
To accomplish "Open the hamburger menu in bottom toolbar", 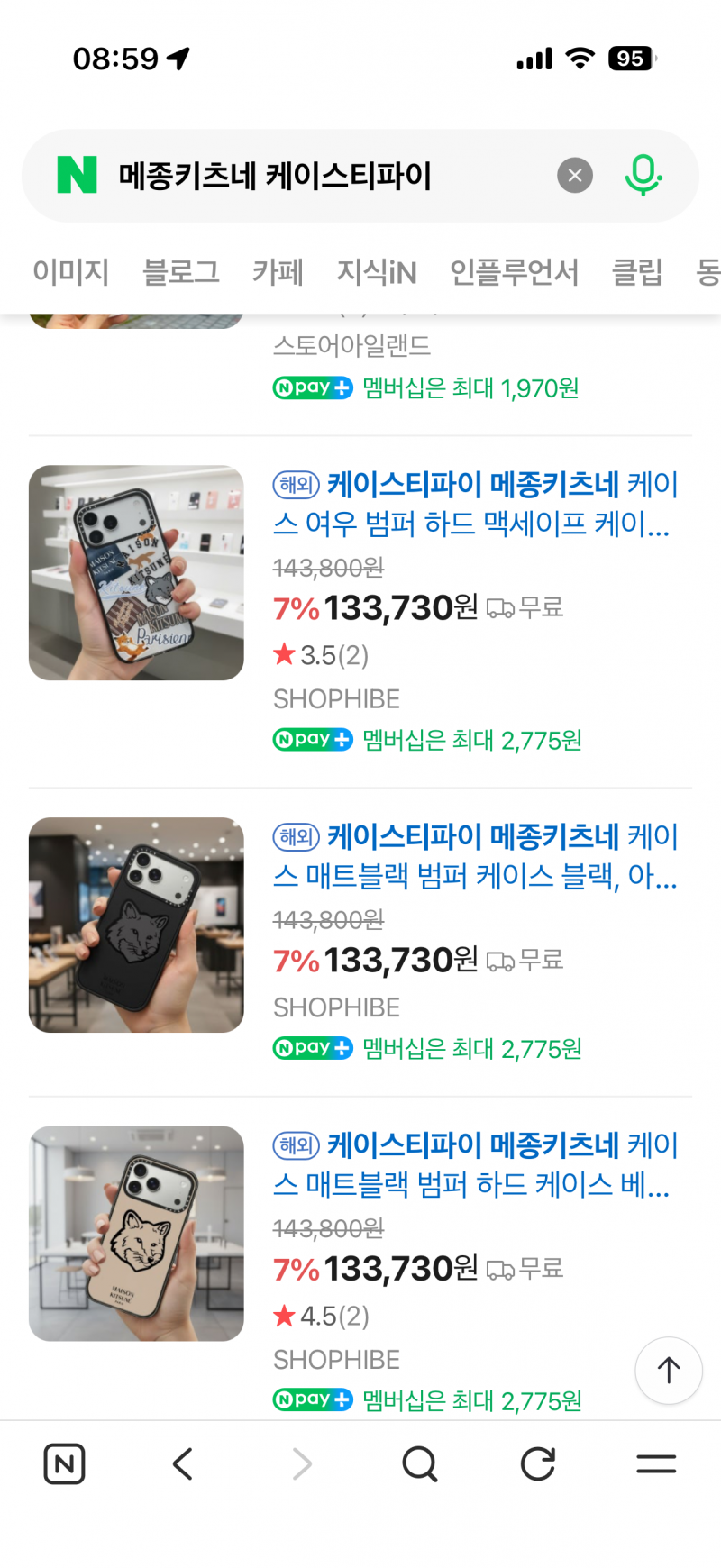I will pyautogui.click(x=656, y=1463).
